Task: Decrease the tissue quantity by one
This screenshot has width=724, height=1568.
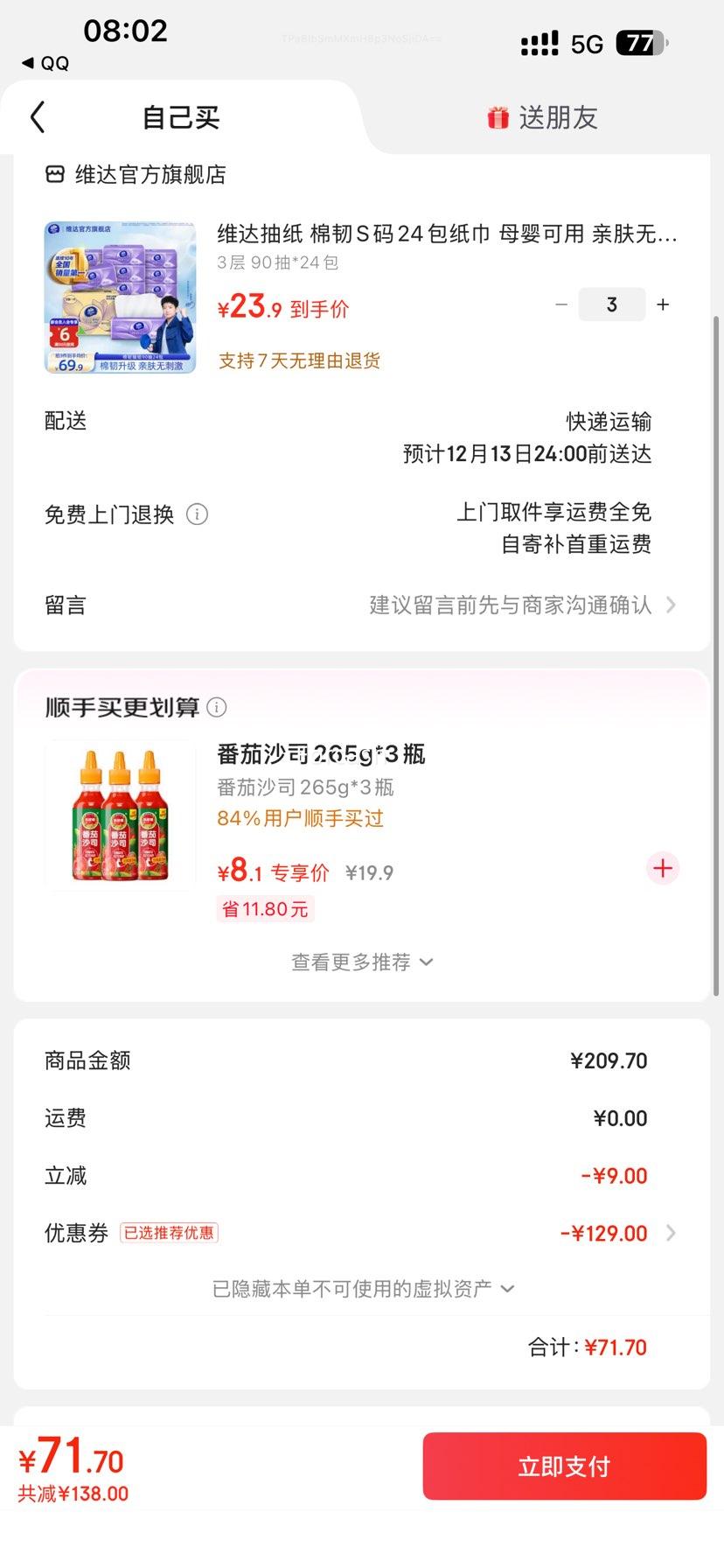Action: 561,304
